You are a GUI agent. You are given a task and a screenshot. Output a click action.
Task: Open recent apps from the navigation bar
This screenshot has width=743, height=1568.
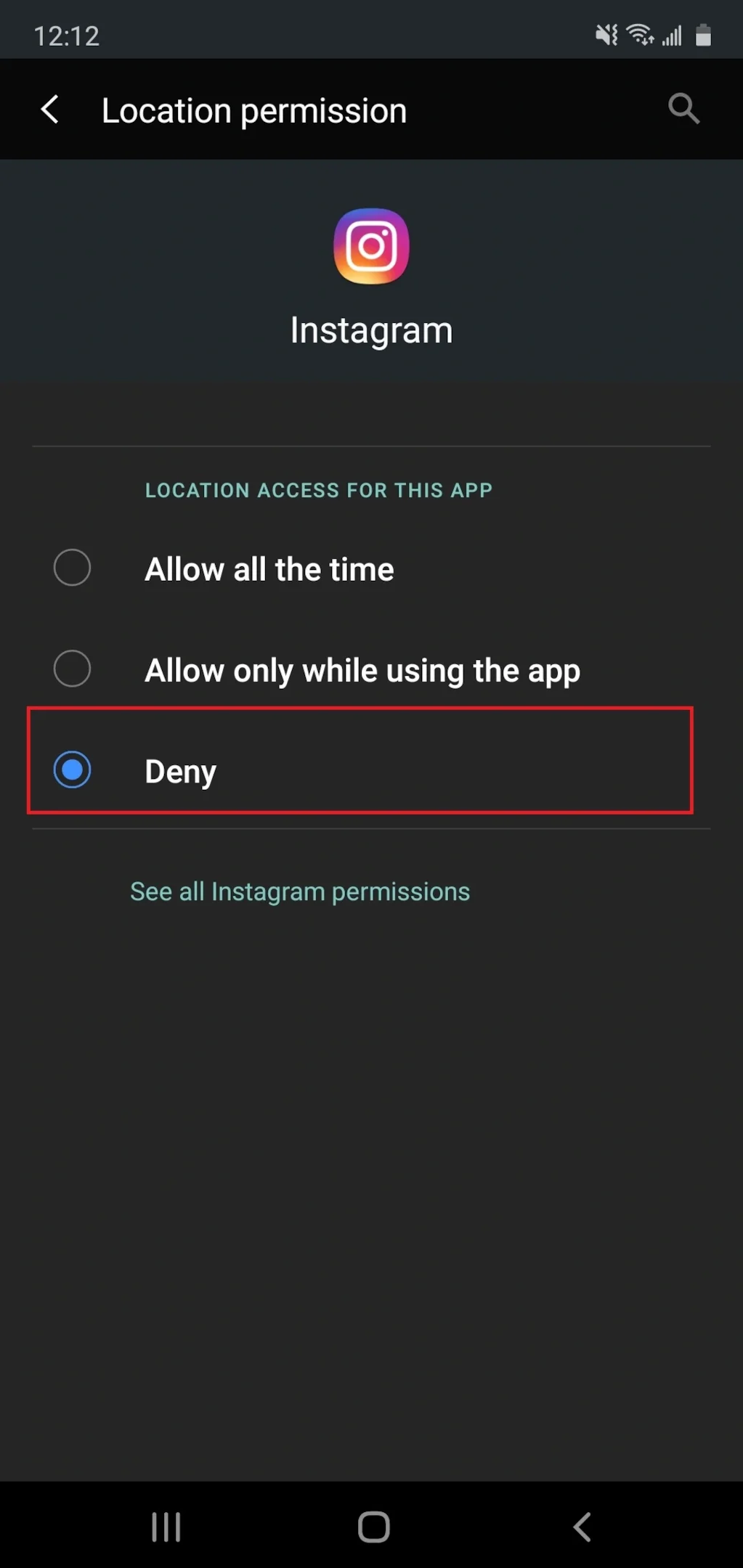pyautogui.click(x=166, y=1527)
